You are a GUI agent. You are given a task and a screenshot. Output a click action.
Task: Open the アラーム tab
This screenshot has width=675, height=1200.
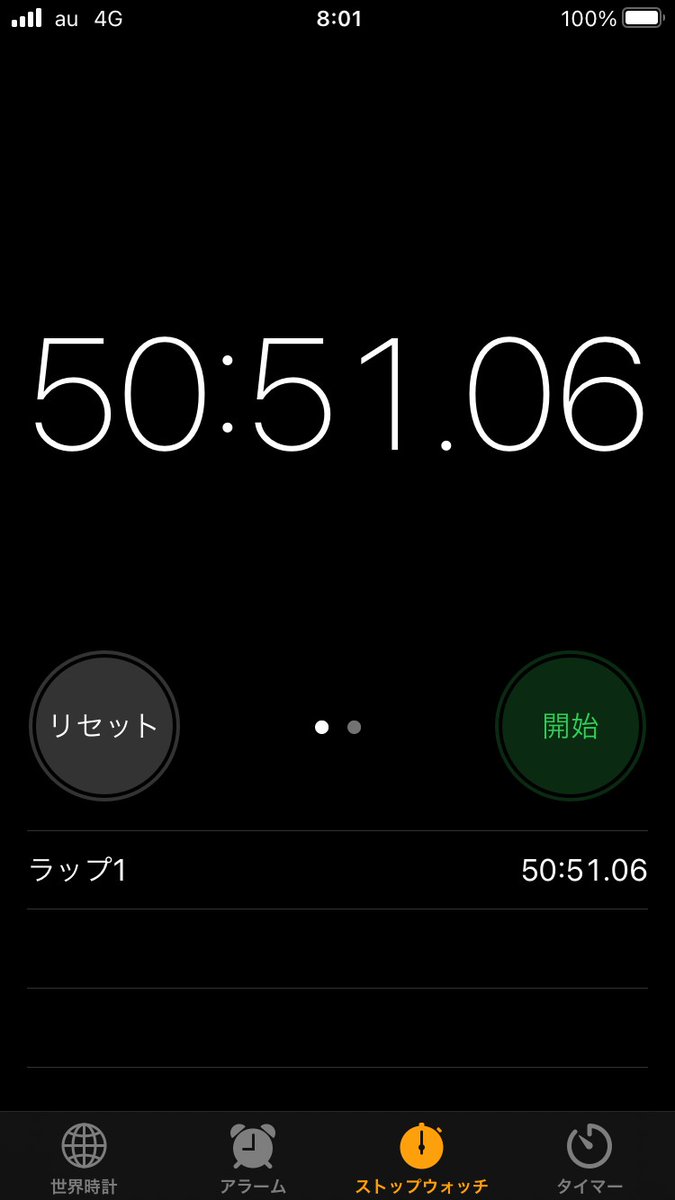coord(252,1158)
